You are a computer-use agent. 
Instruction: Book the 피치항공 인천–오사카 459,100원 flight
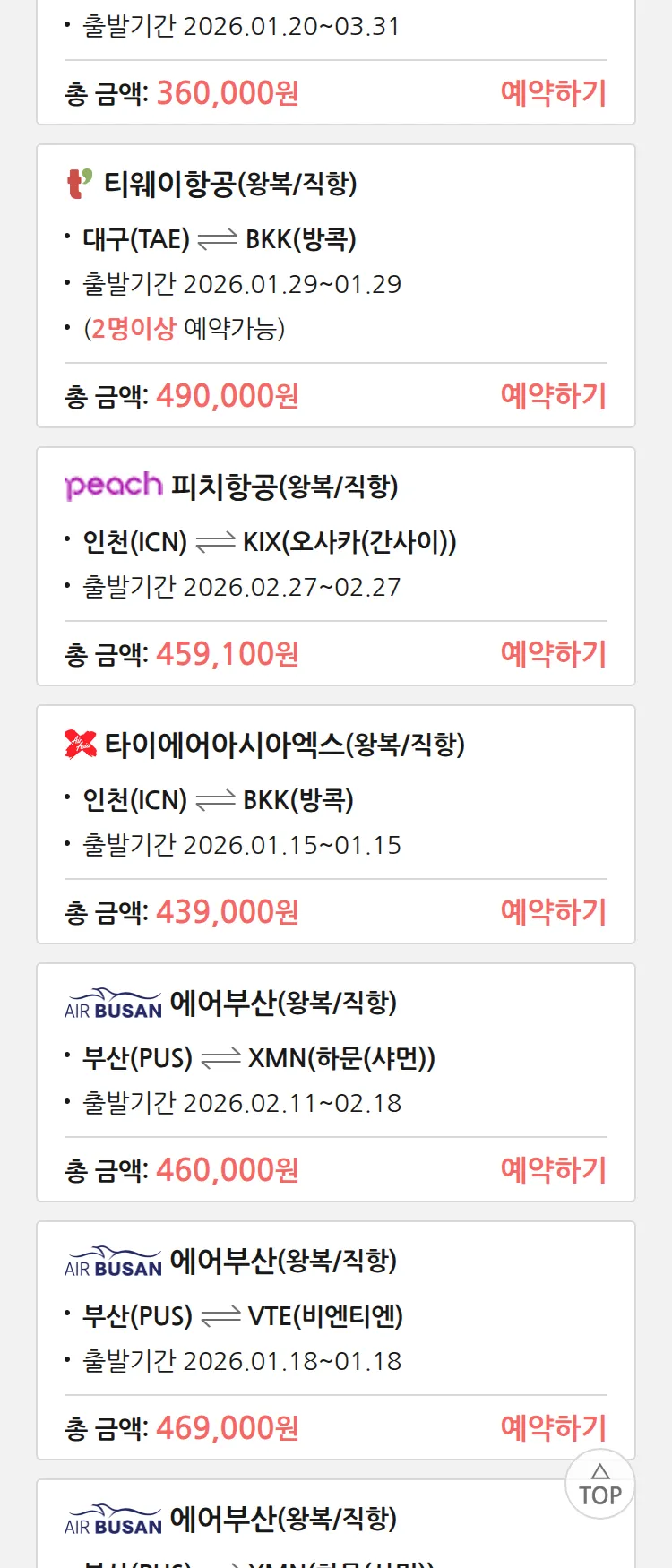click(x=553, y=654)
